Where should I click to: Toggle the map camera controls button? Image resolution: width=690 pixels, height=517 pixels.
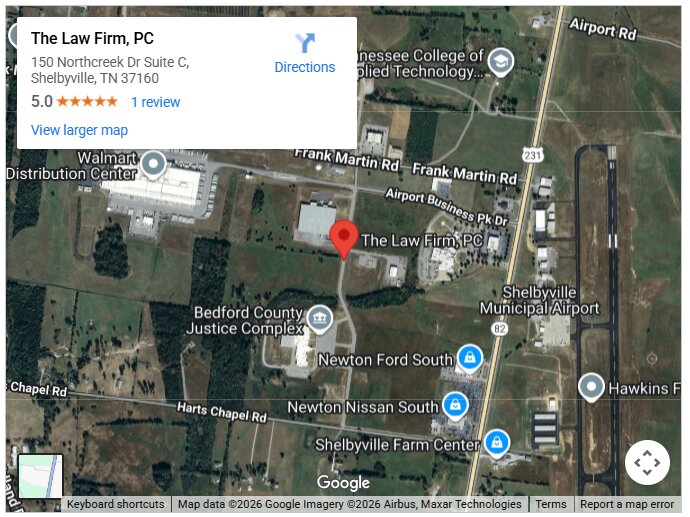(647, 462)
